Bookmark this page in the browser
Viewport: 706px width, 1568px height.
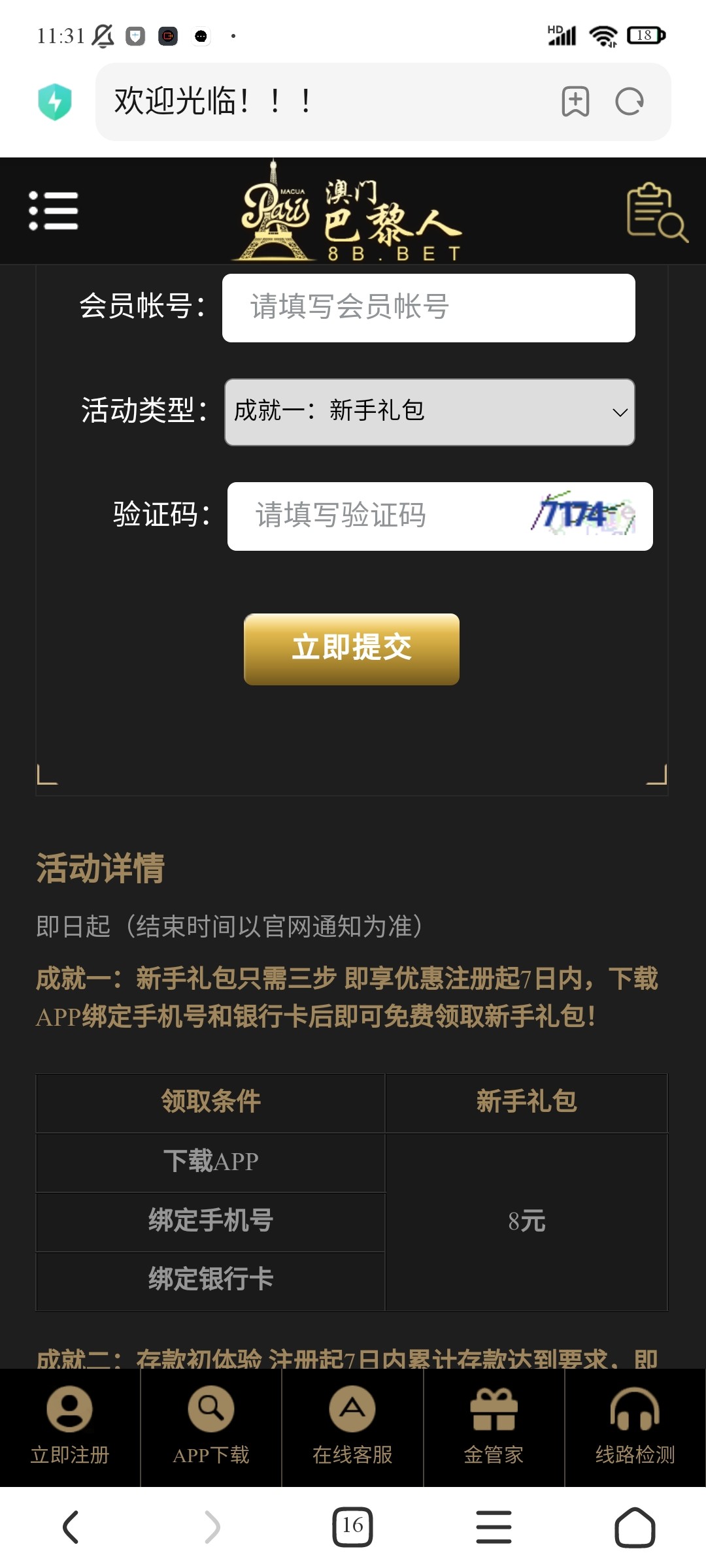[x=575, y=102]
